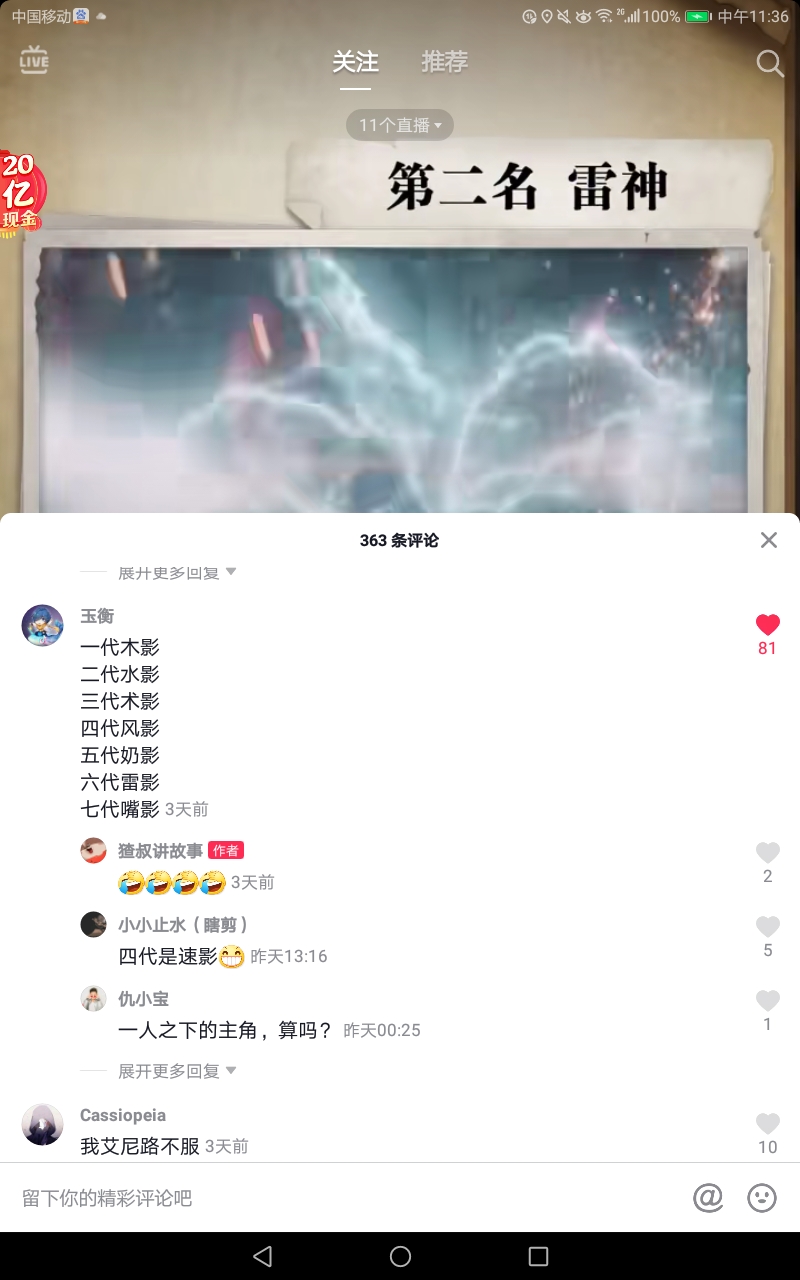800x1280 pixels.
Task: Go back with the system back button
Action: click(263, 1256)
